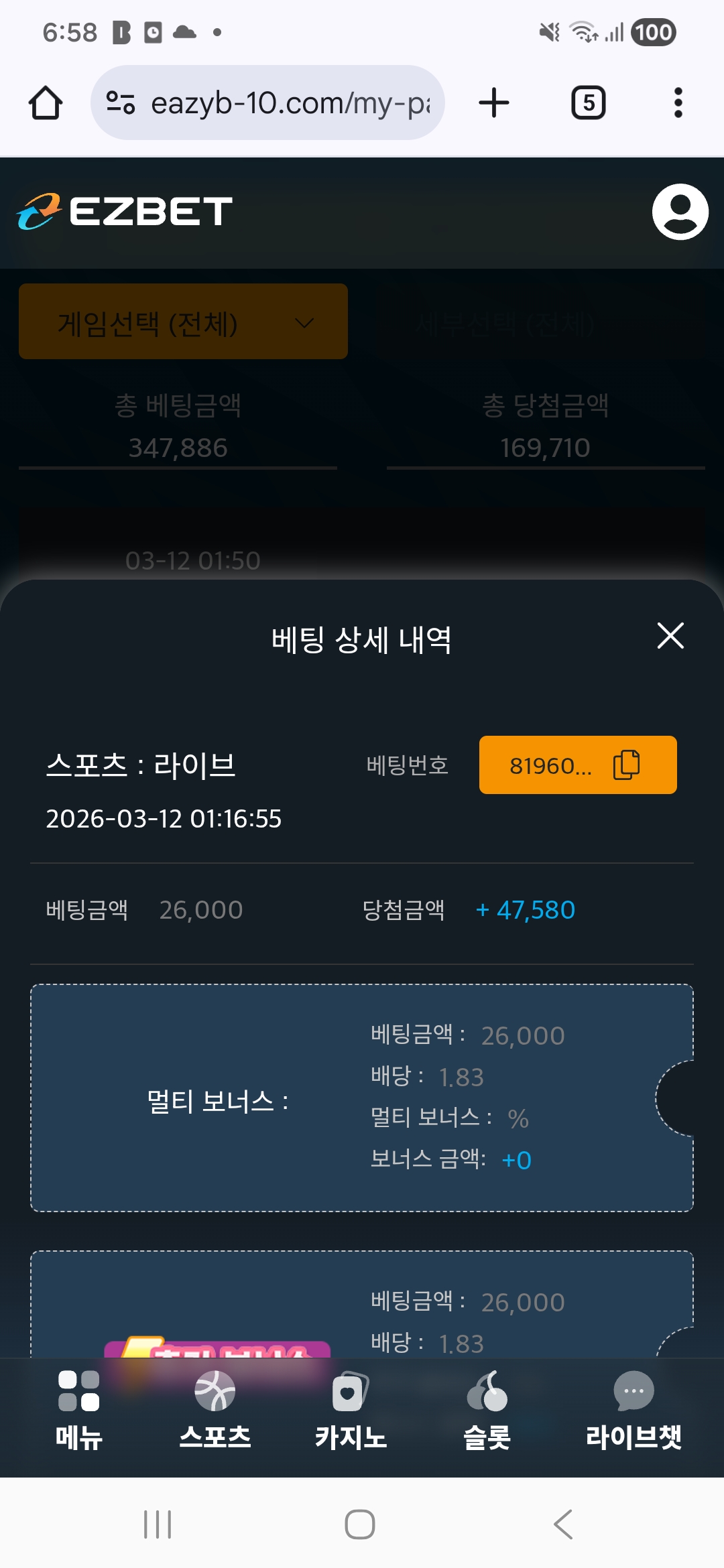Add a new browser tab

coord(494,103)
